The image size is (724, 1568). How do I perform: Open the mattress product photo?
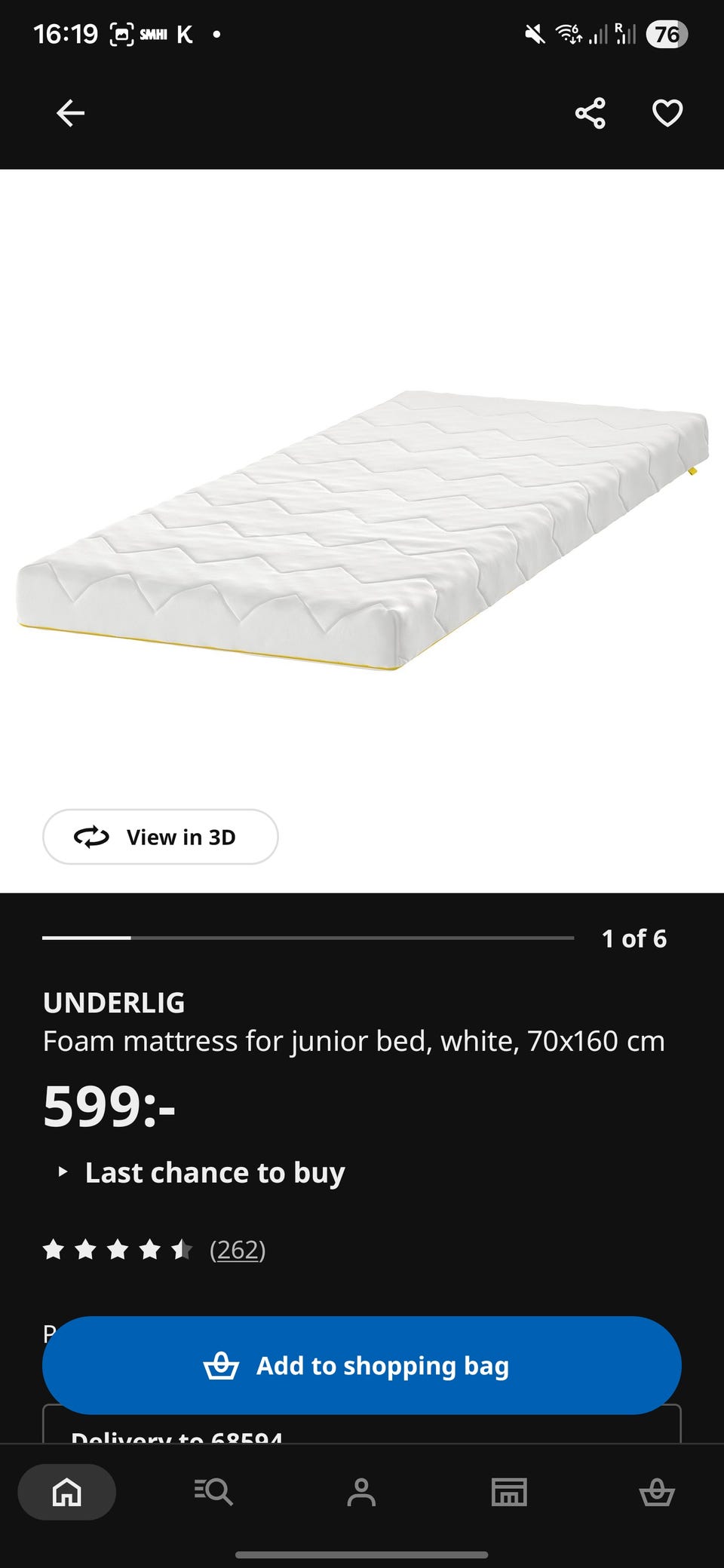362,530
